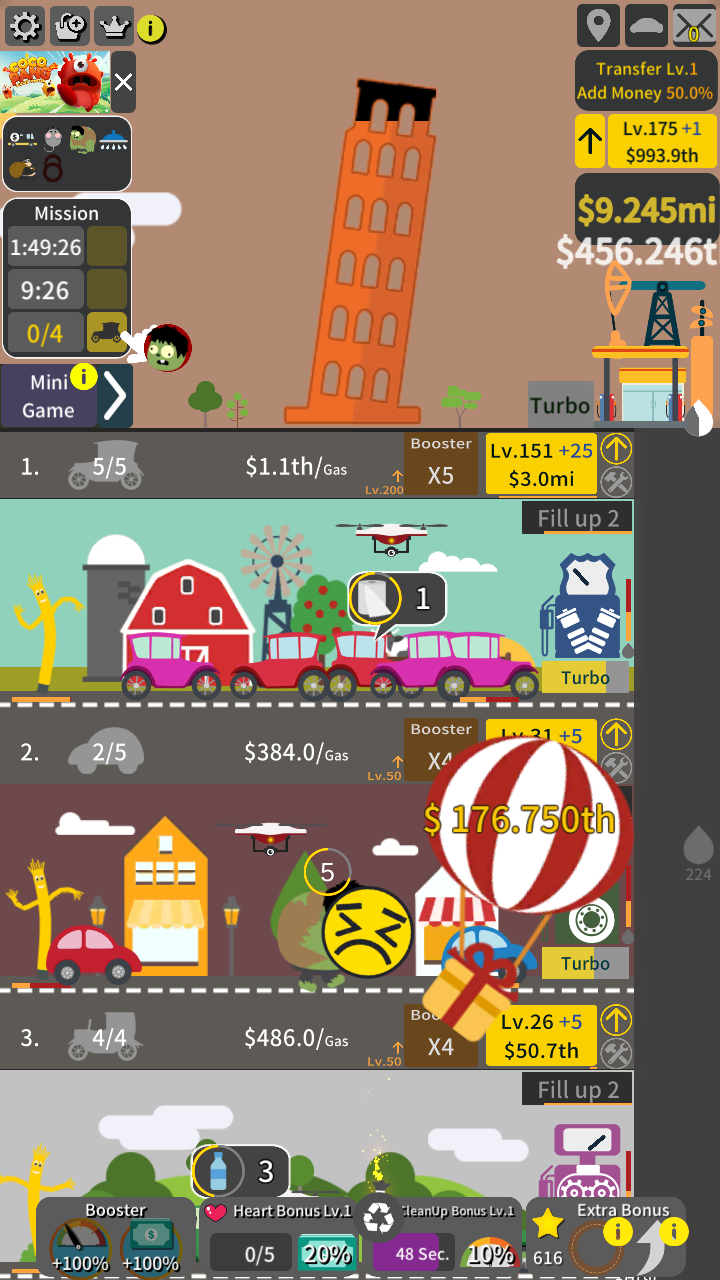
Task: Tap the toilet paper request bubble
Action: click(x=397, y=599)
